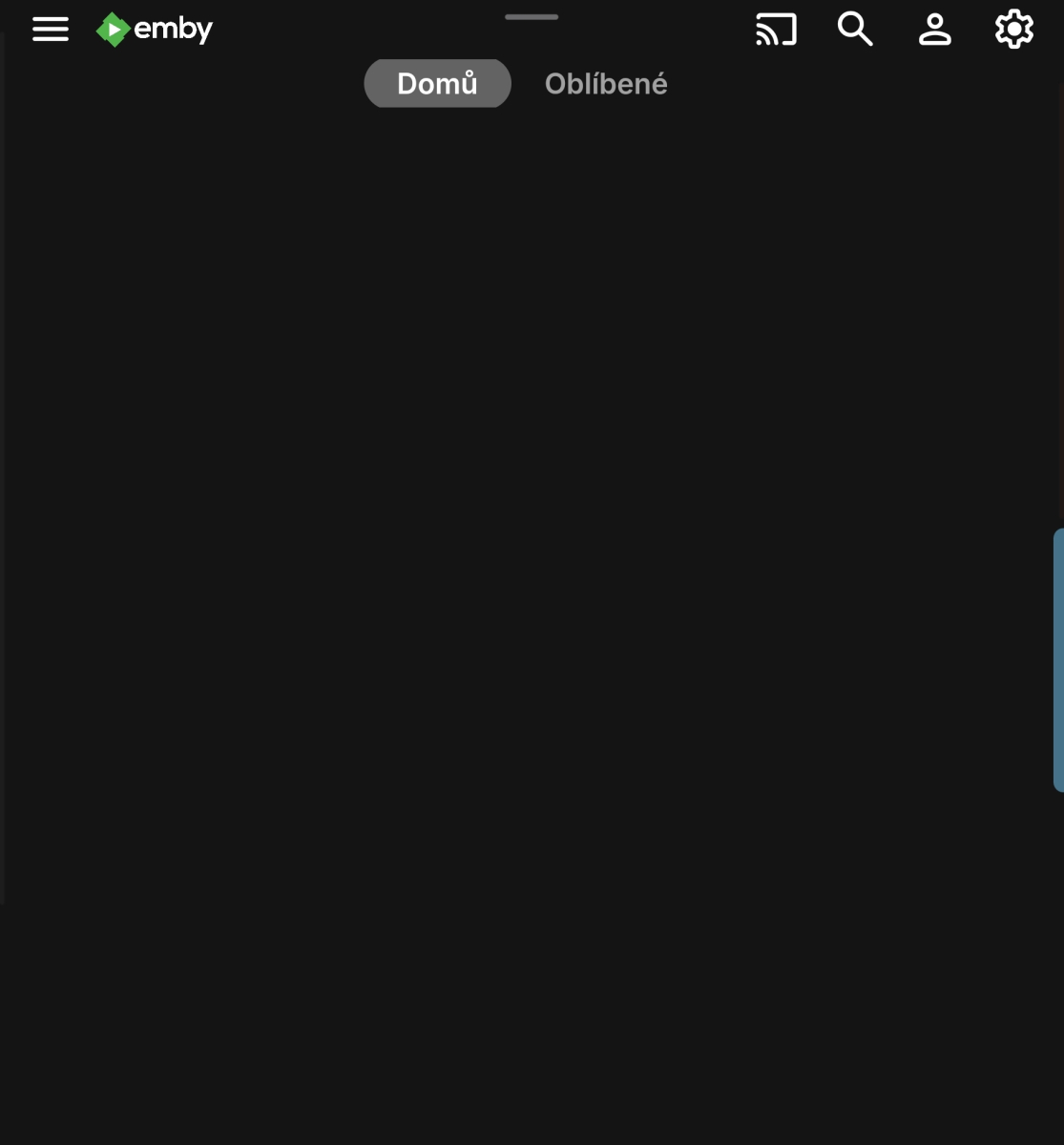
Task: Open Chromecast streaming options
Action: (776, 29)
